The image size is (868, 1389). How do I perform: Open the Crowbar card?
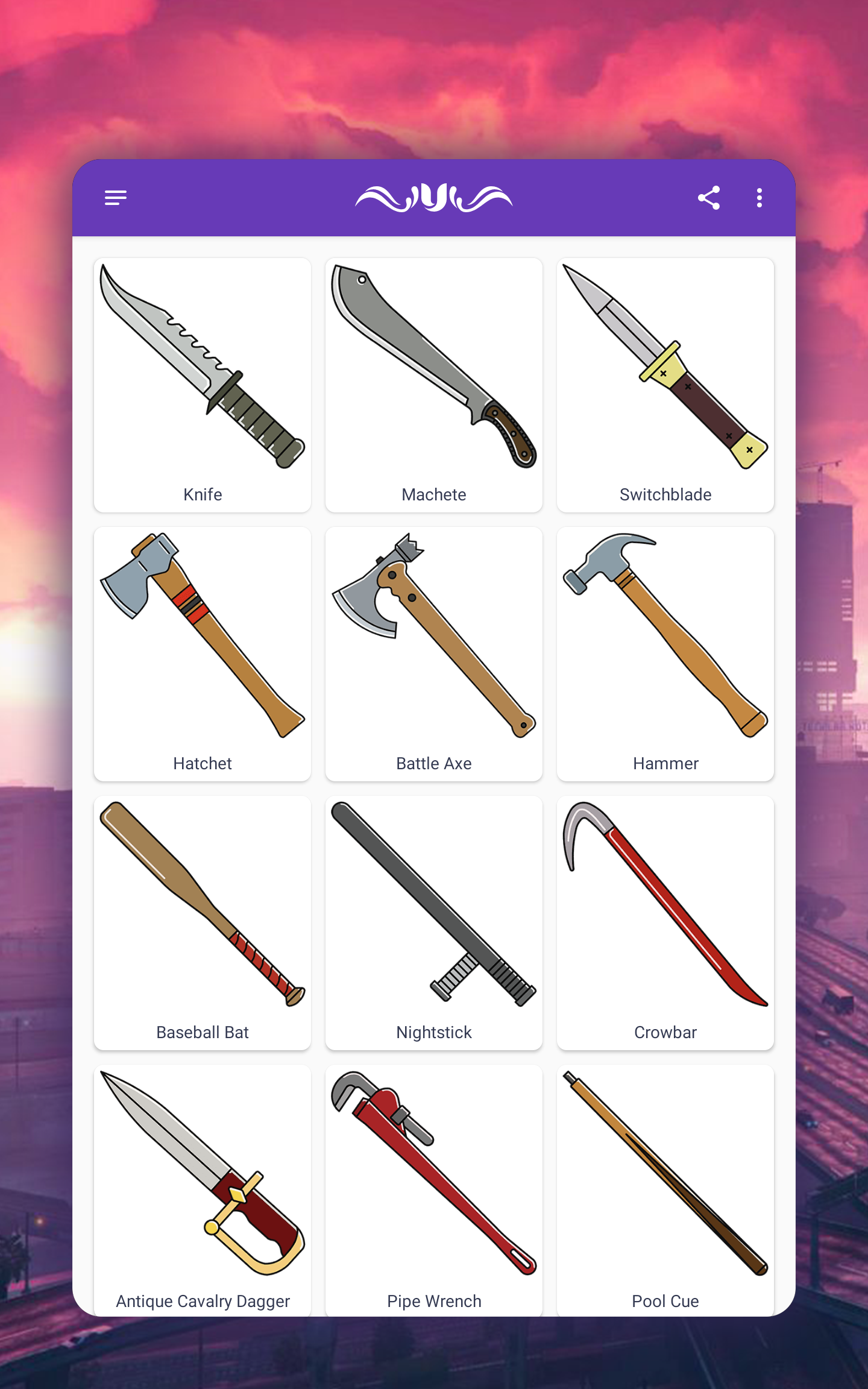click(665, 922)
